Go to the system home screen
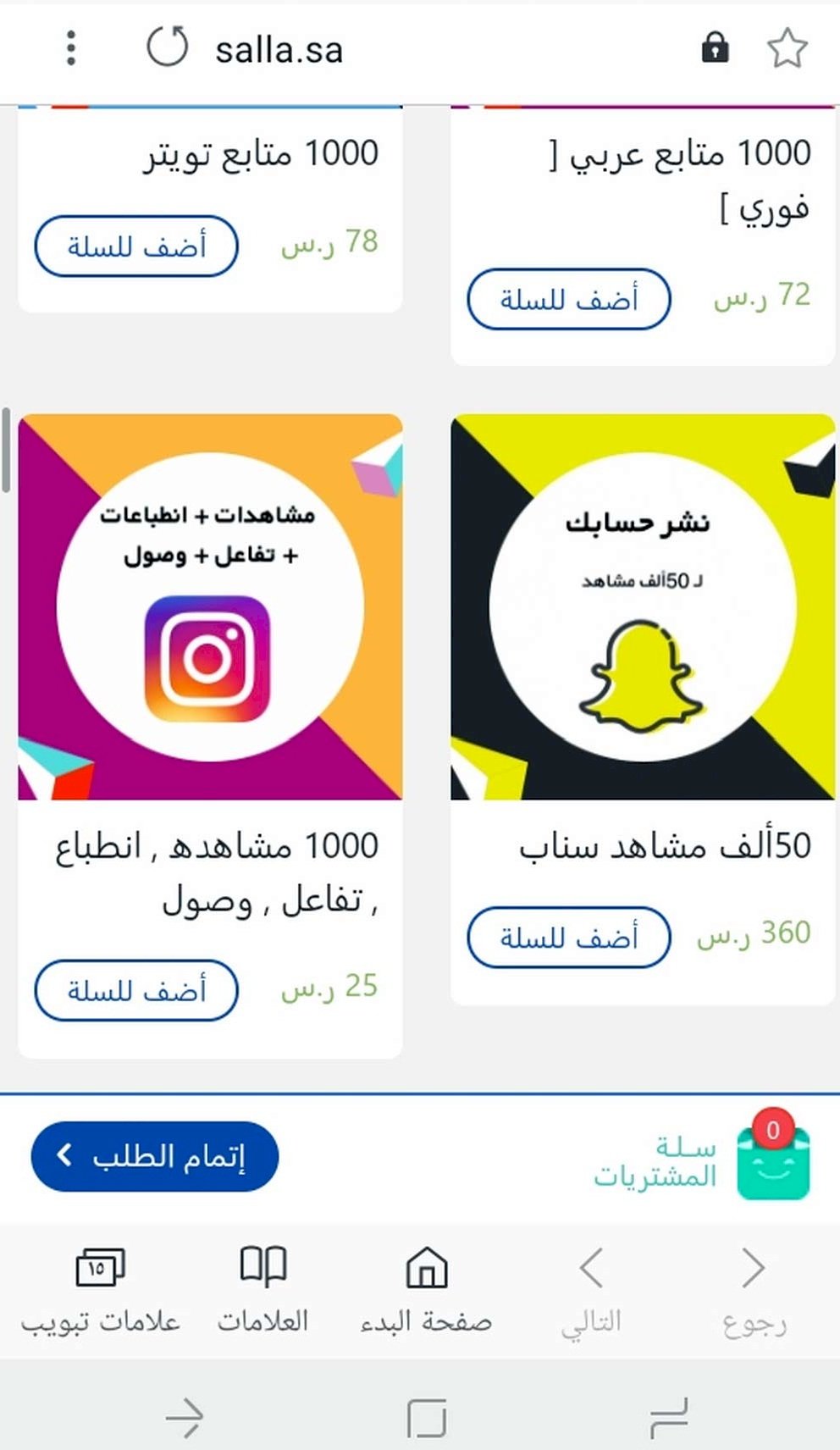The image size is (840, 1450). coord(426,1417)
